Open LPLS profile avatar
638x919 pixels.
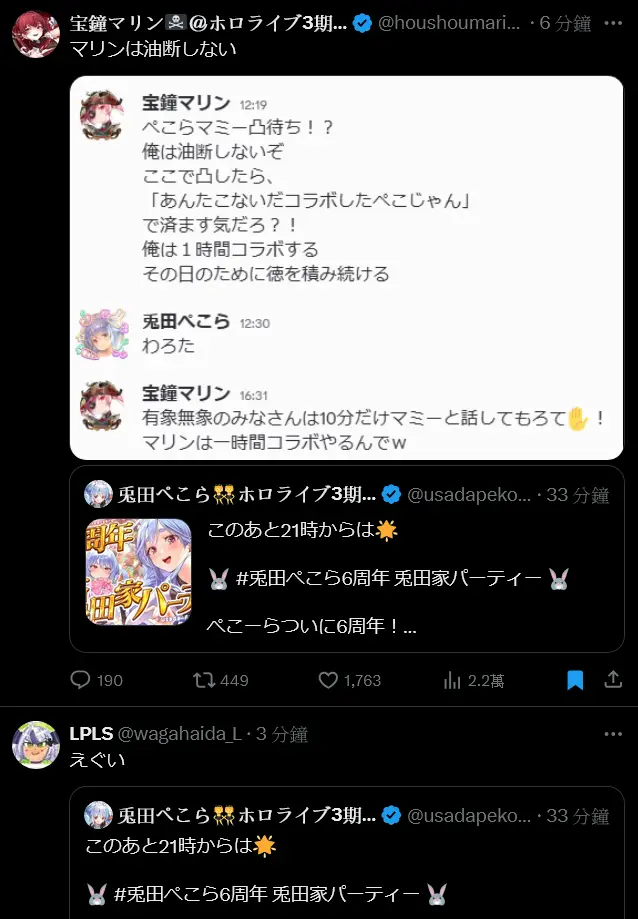[35, 745]
